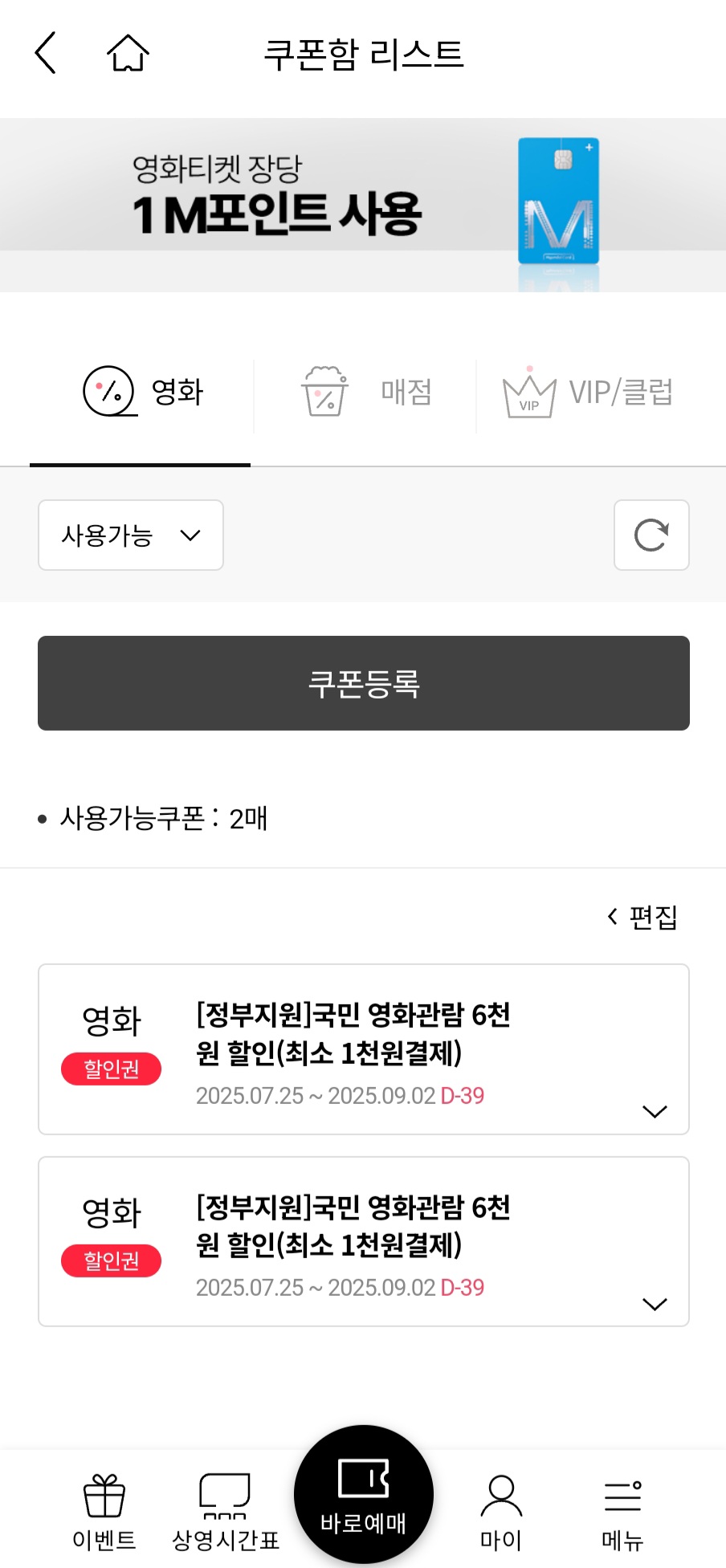This screenshot has height=1568, width=726.
Task: Tap the D-39 expiry indicator
Action: [x=463, y=1096]
